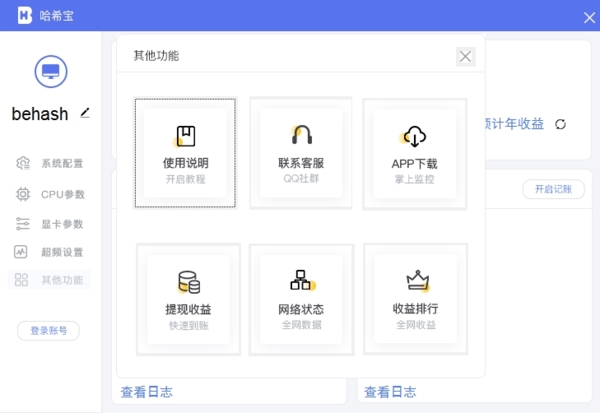Open 超频设置 section

(52, 252)
